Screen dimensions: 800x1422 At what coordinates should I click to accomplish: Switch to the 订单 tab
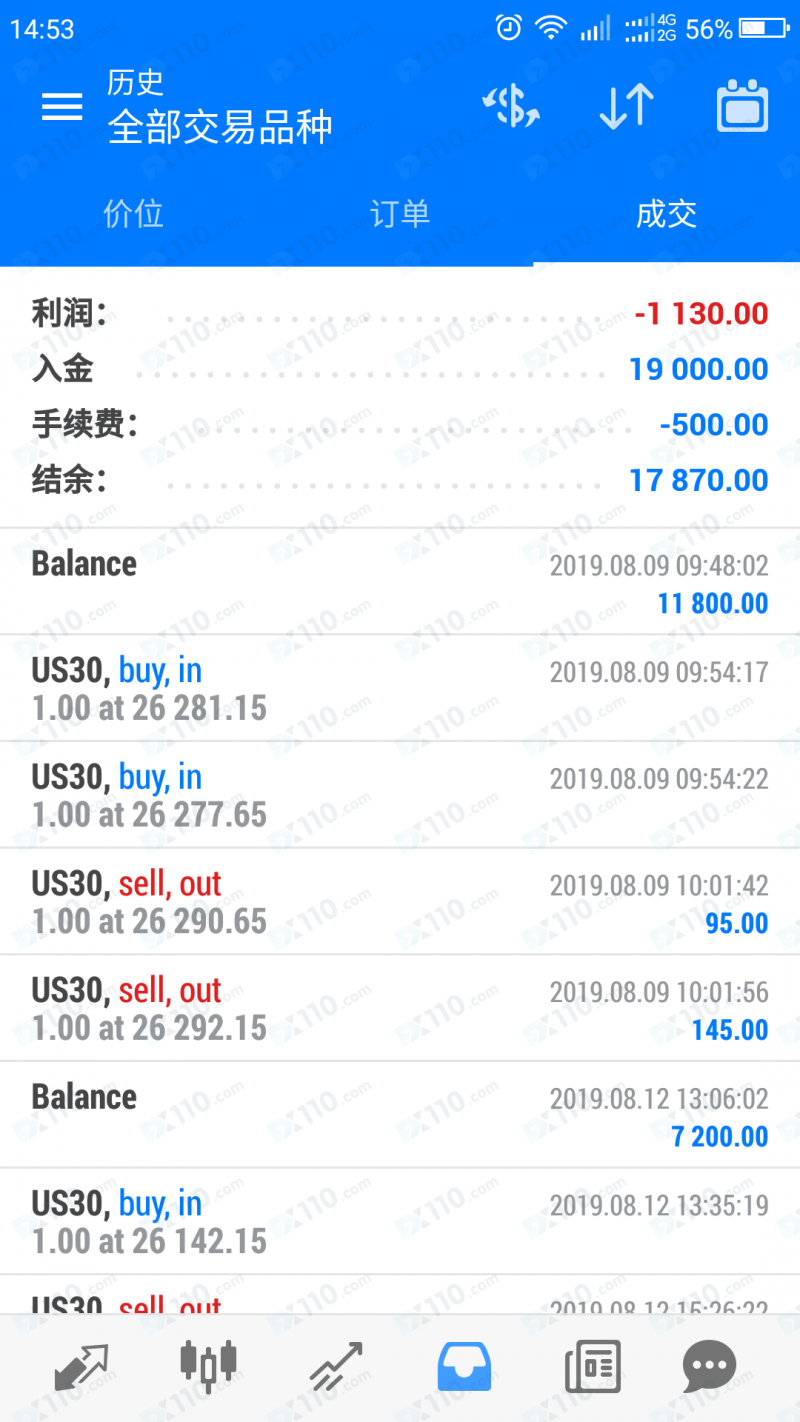400,213
